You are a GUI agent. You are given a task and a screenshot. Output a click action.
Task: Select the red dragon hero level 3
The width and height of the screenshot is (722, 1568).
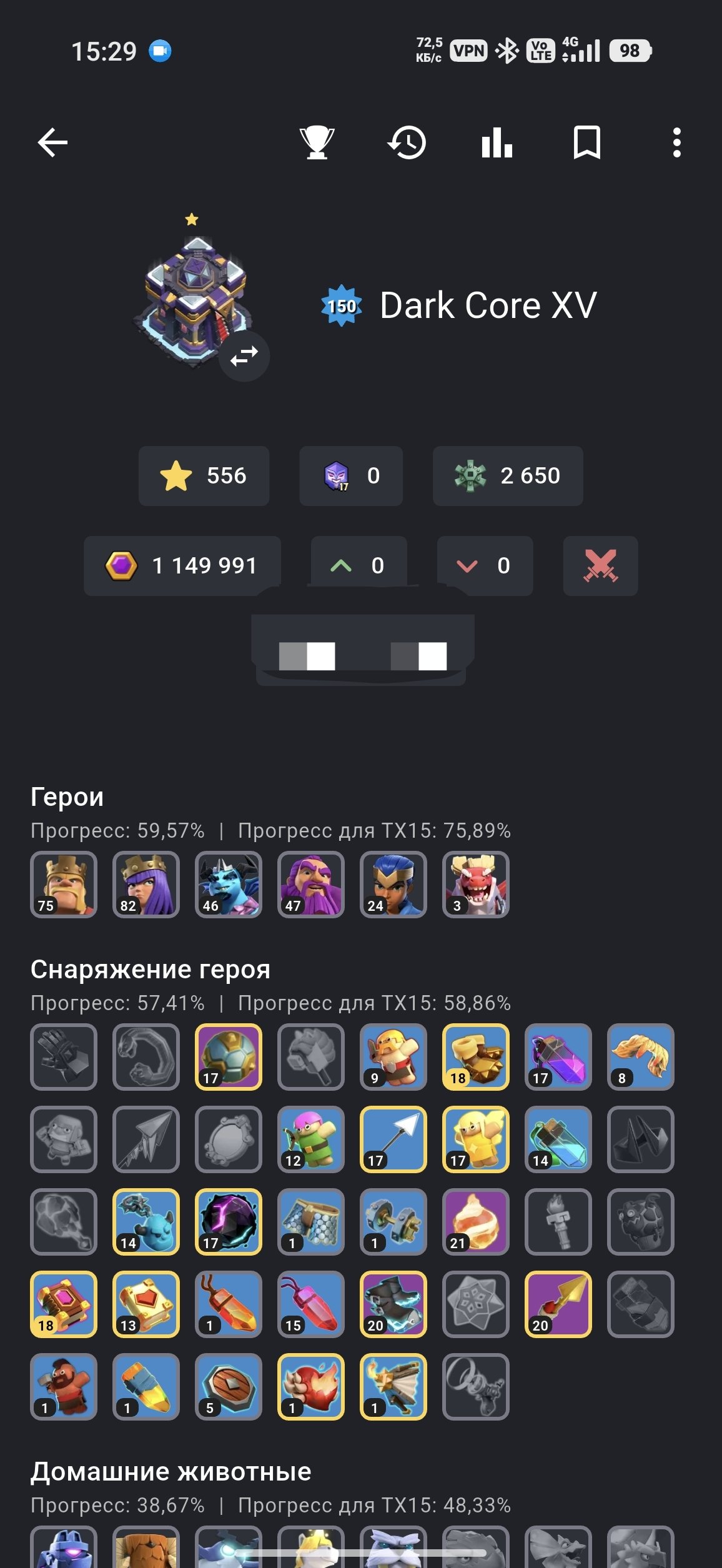click(x=476, y=884)
